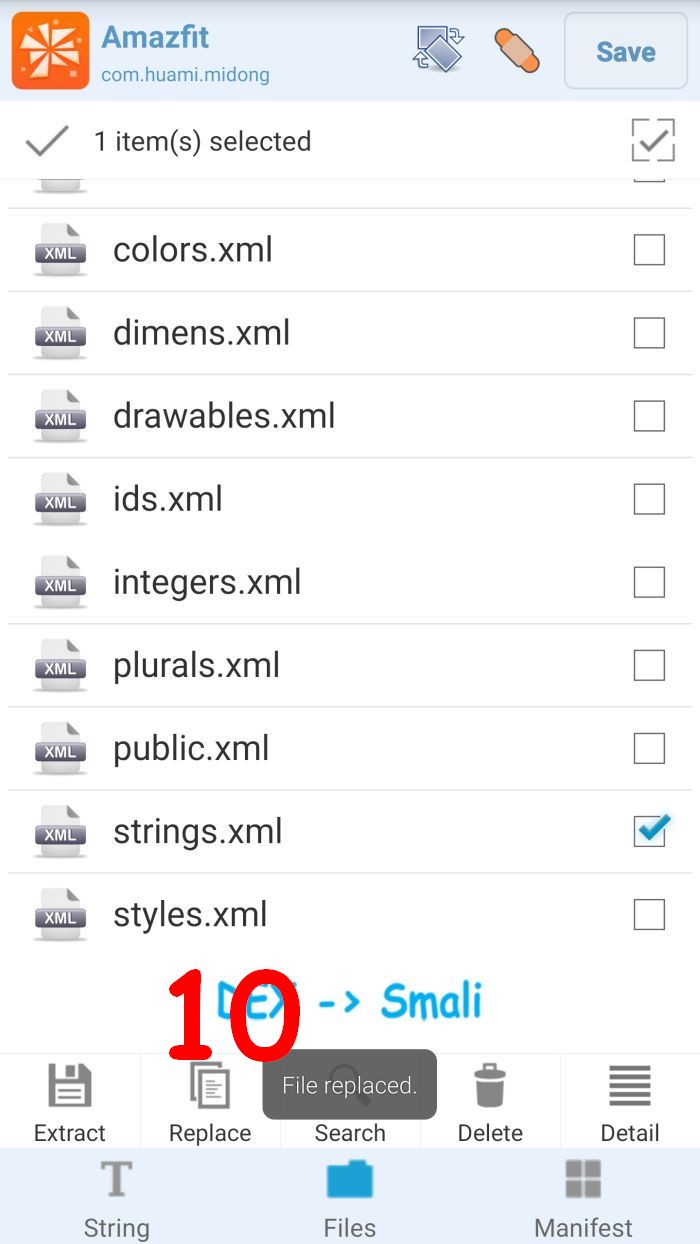Cancel selection with the checkmark icon

pos(46,141)
